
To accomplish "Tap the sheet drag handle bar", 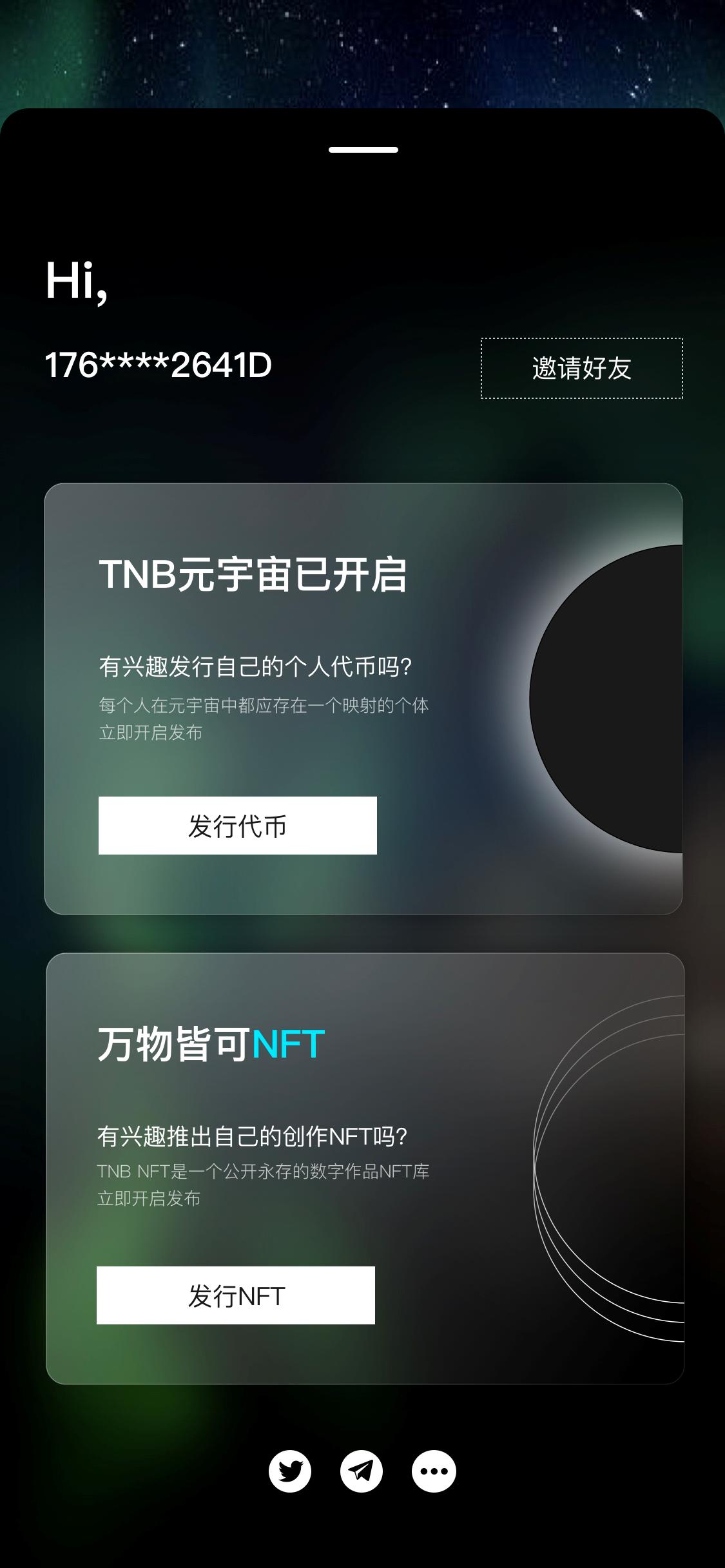I will coord(363,150).
